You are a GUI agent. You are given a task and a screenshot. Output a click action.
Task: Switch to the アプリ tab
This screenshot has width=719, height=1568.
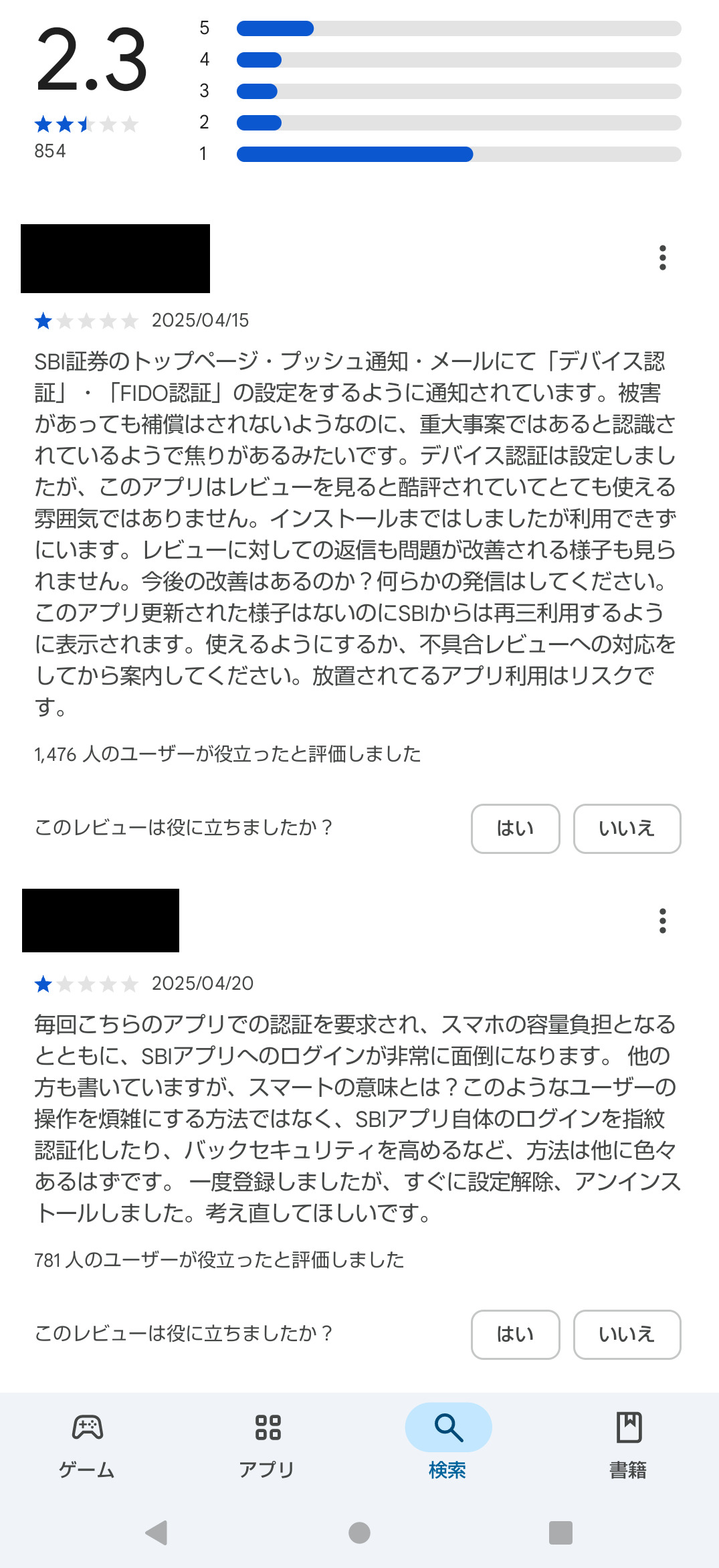pyautogui.click(x=268, y=1445)
